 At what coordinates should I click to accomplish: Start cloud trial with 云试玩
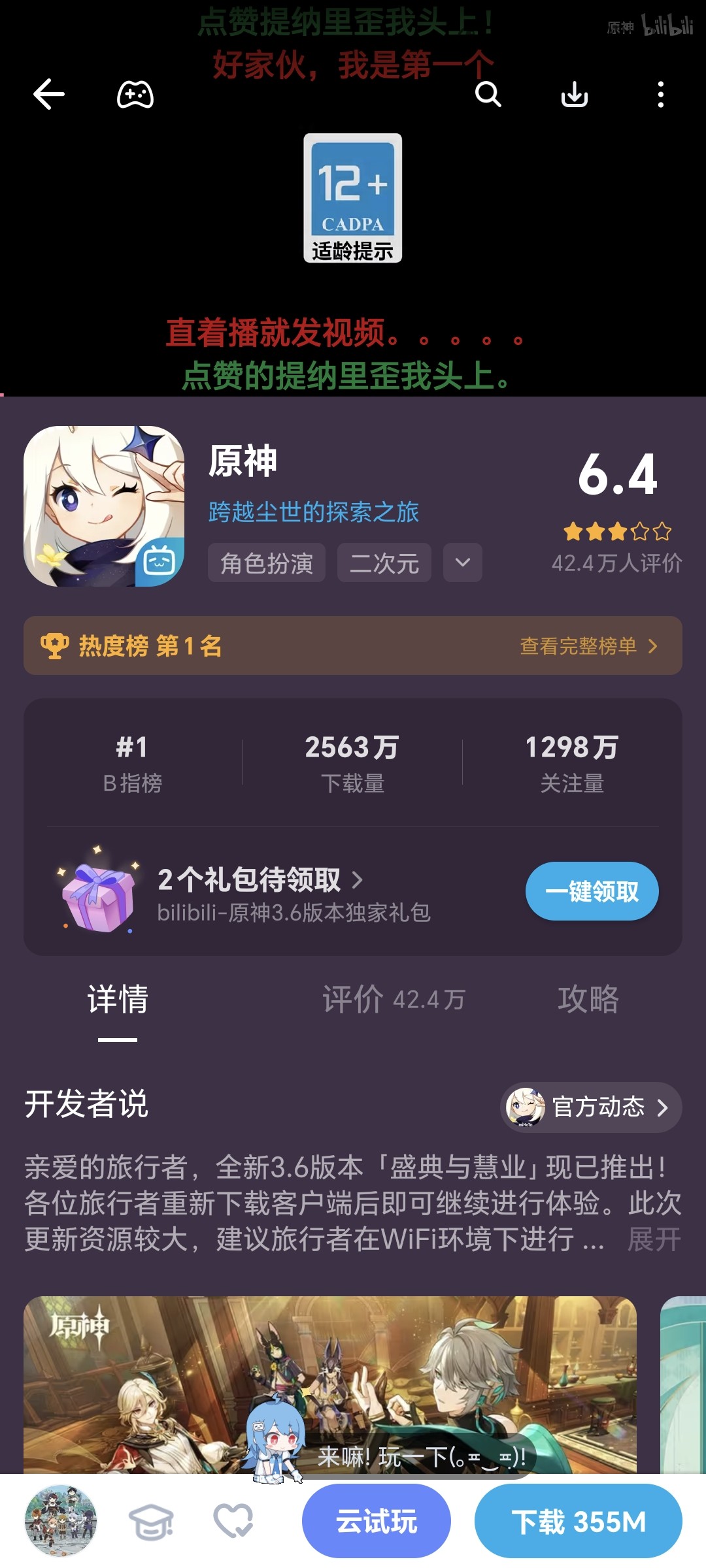tap(377, 1521)
